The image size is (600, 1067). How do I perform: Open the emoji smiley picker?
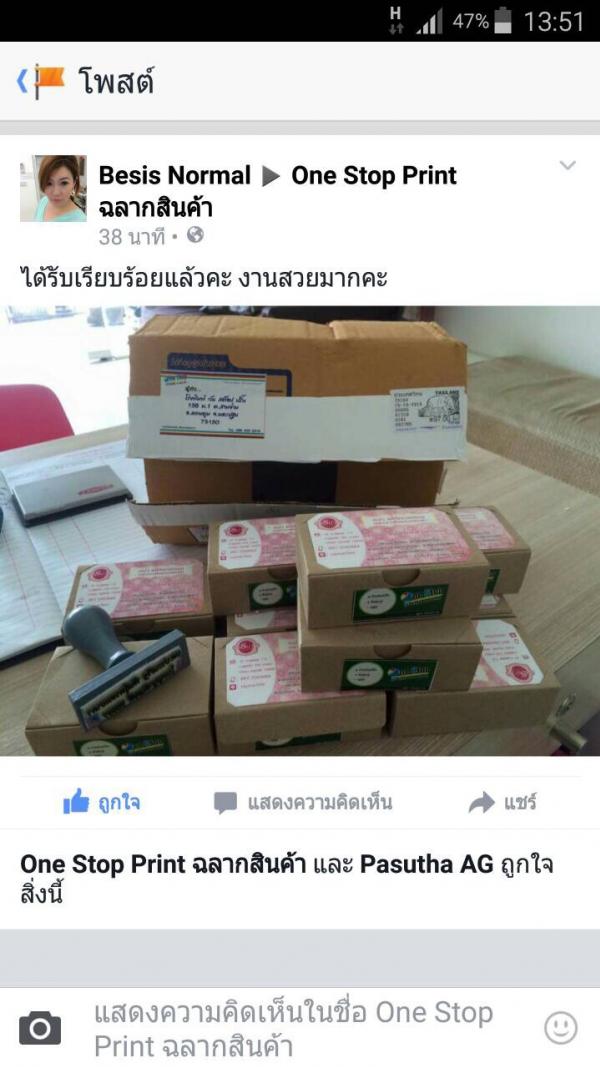561,1028
